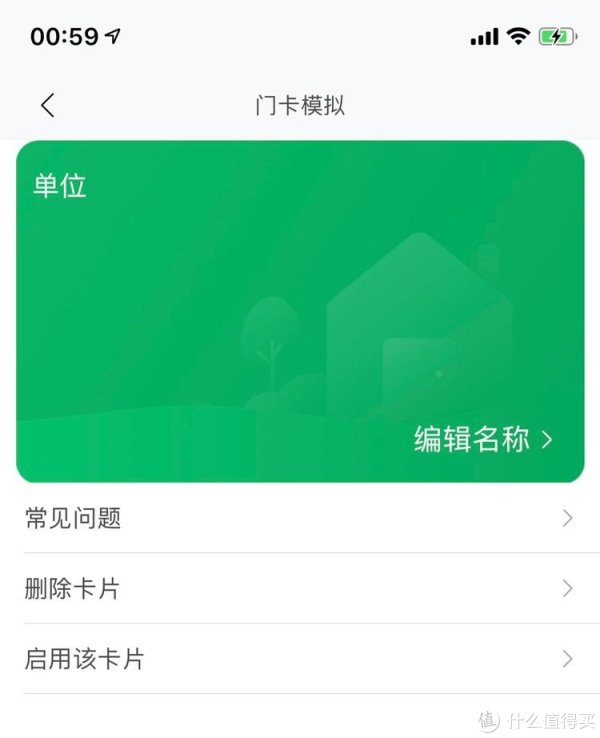Tap 编辑名称 to rename the card
Image resolution: width=600 pixels, height=738 pixels.
482,439
